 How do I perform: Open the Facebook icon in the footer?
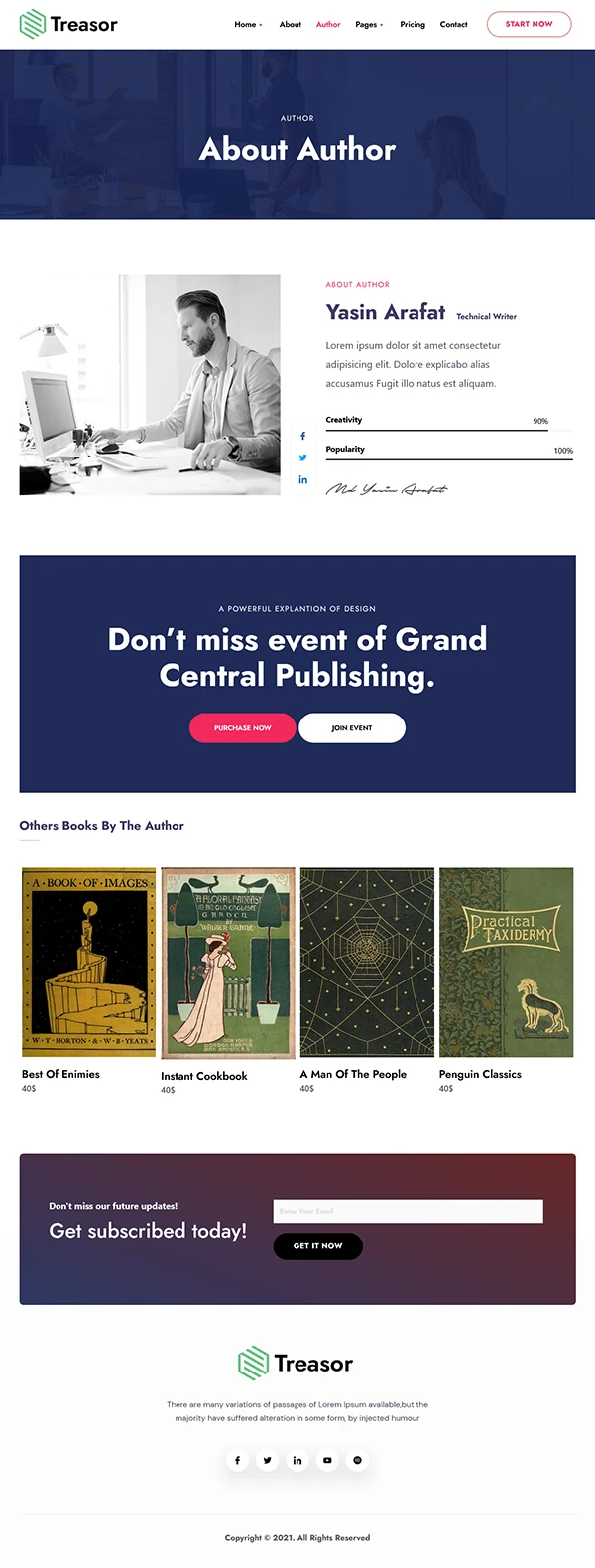[x=237, y=1460]
